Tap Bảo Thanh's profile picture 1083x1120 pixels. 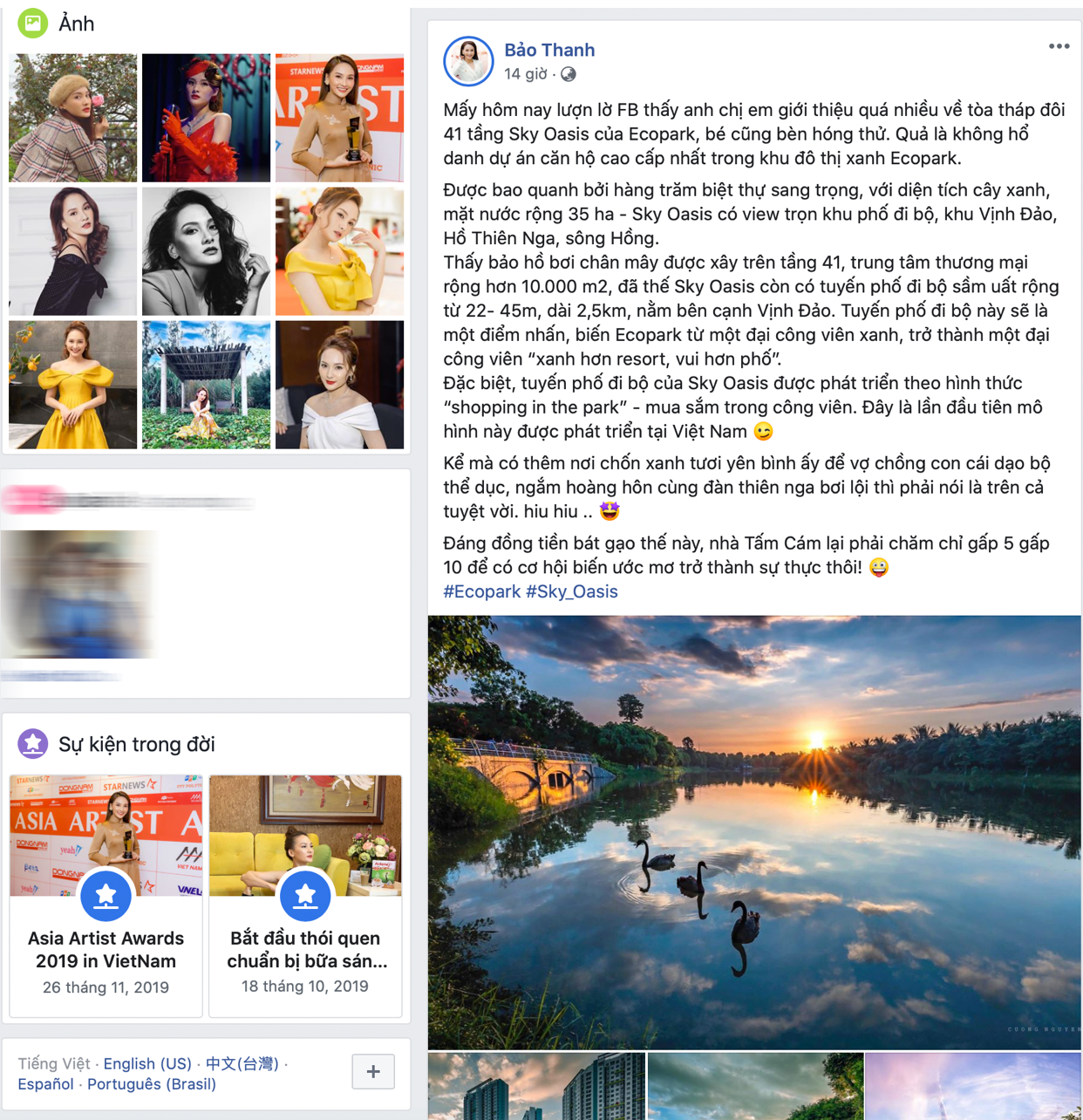click(468, 61)
